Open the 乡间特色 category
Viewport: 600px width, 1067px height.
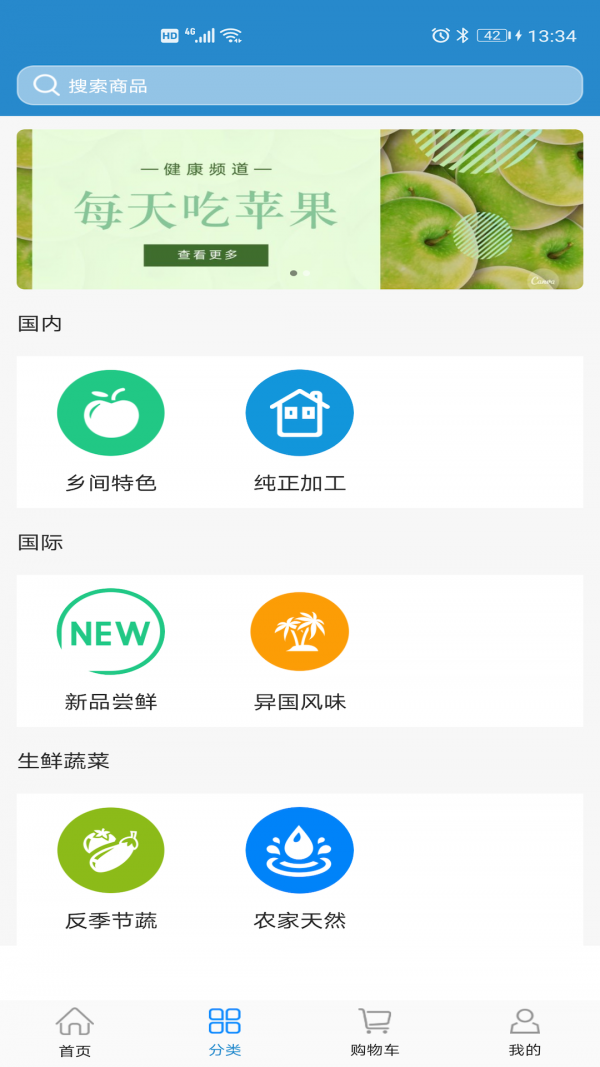(x=111, y=431)
